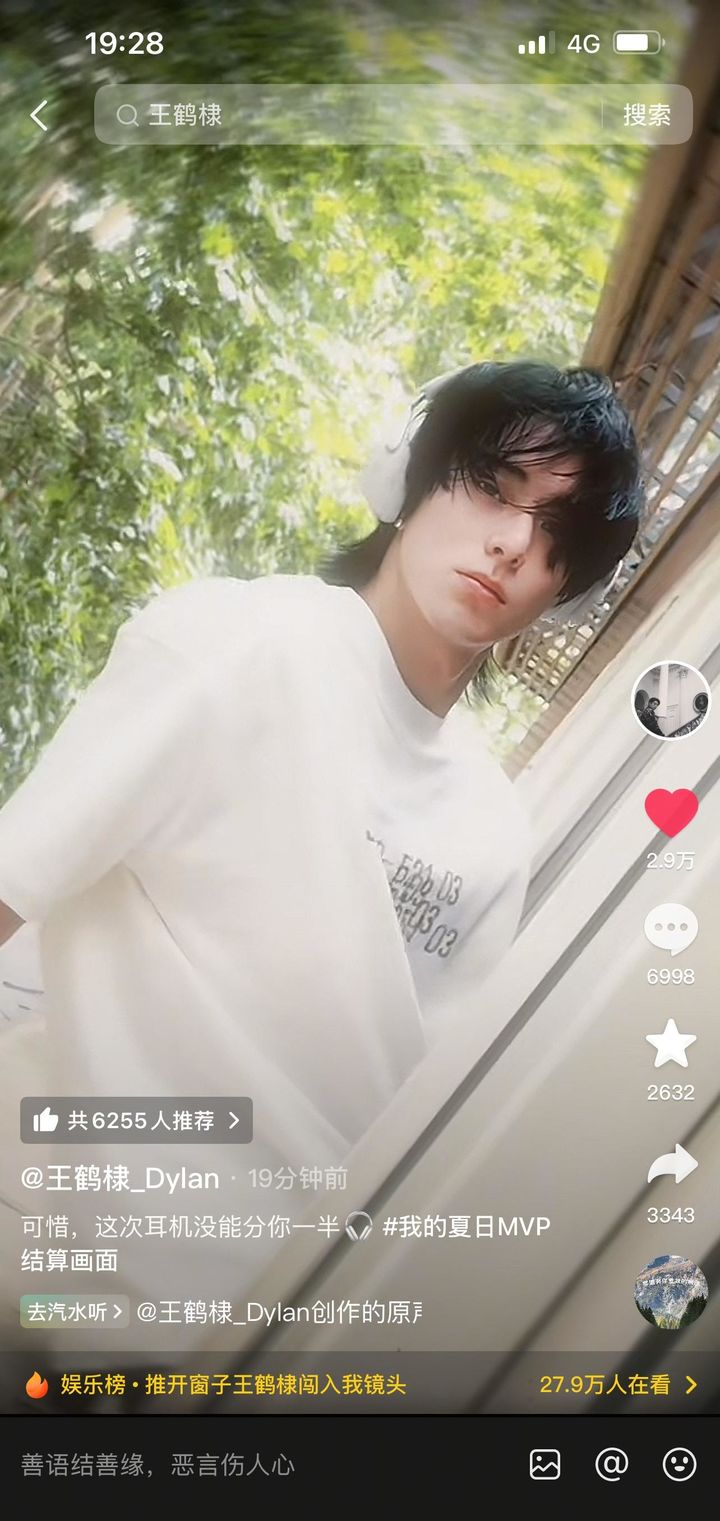720x1521 pixels.
Task: Tap the 去汽水听 chip
Action: click(x=75, y=1312)
